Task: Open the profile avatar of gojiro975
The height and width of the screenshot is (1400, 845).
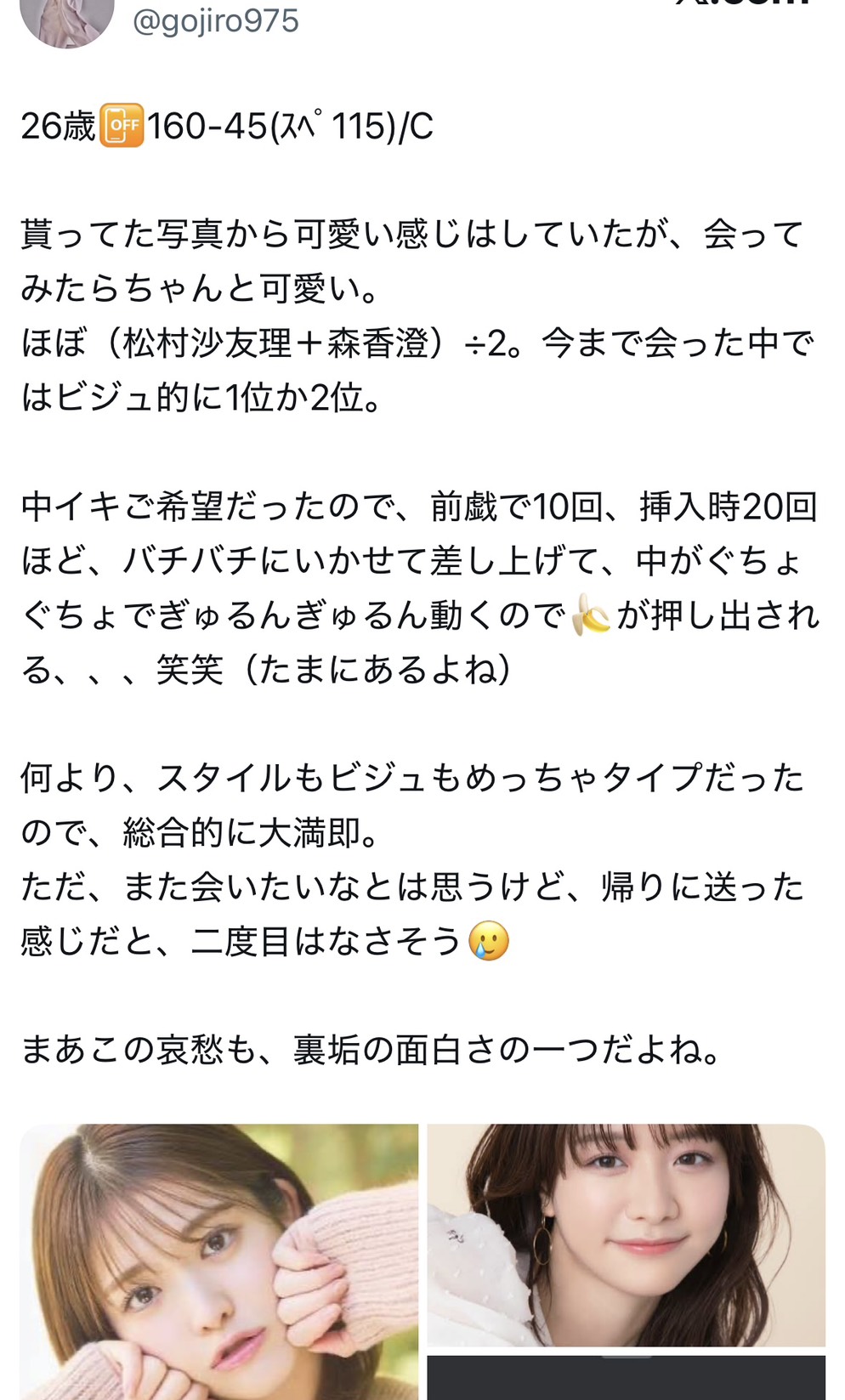Action: (x=66, y=19)
